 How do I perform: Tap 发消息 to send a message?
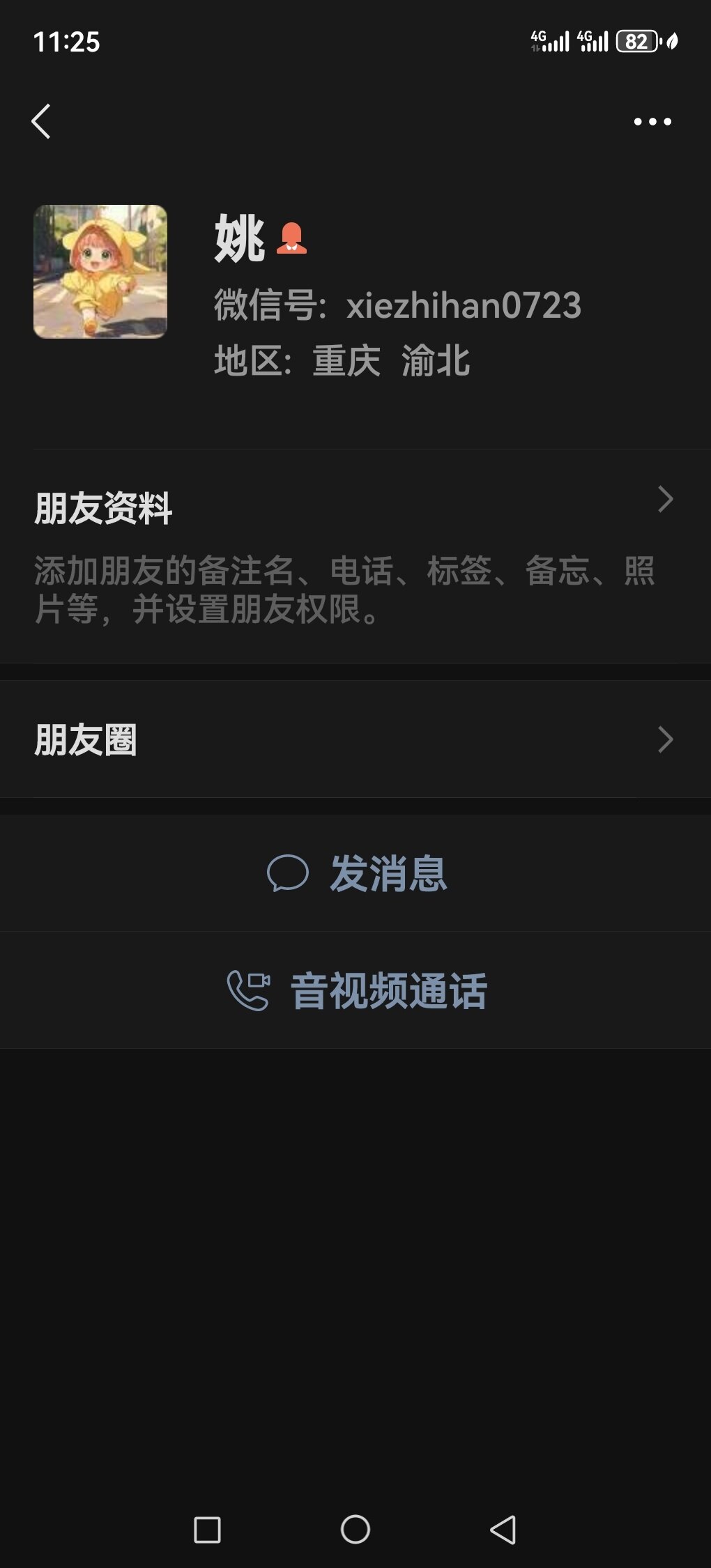[355, 873]
